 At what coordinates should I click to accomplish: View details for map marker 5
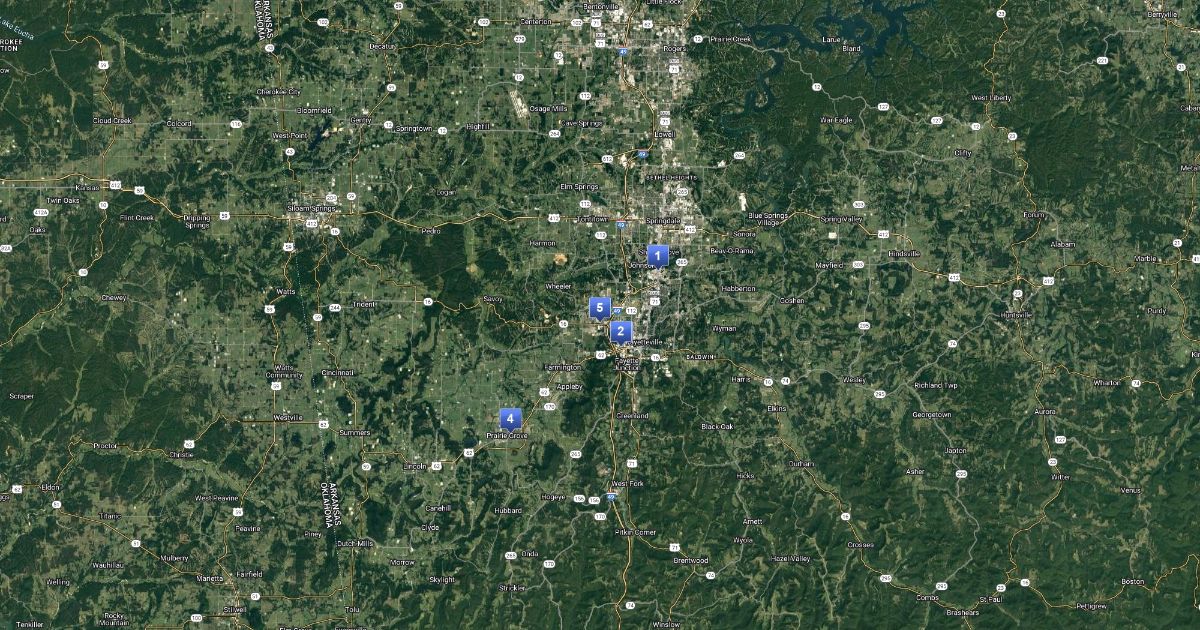(598, 307)
